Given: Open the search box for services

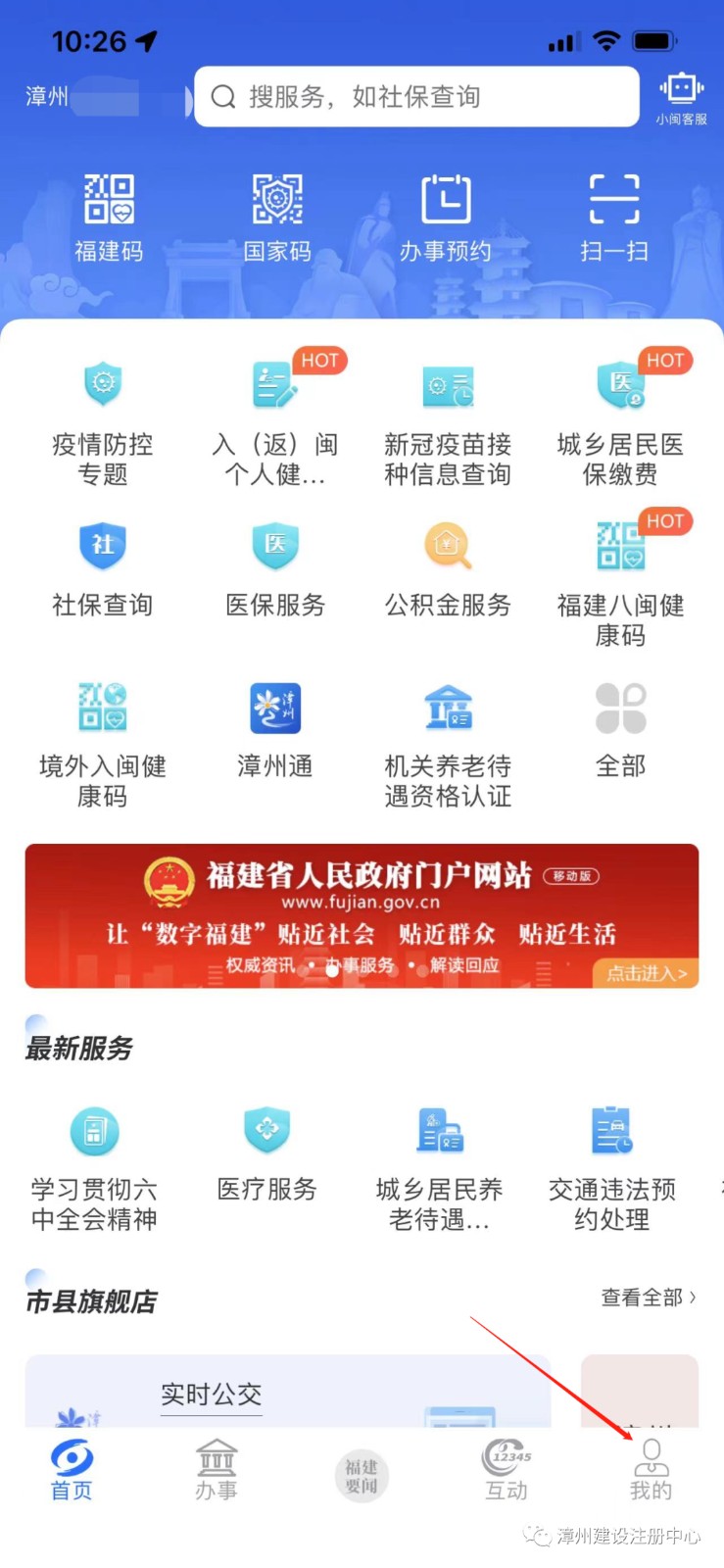Looking at the screenshot, I should point(416,97).
